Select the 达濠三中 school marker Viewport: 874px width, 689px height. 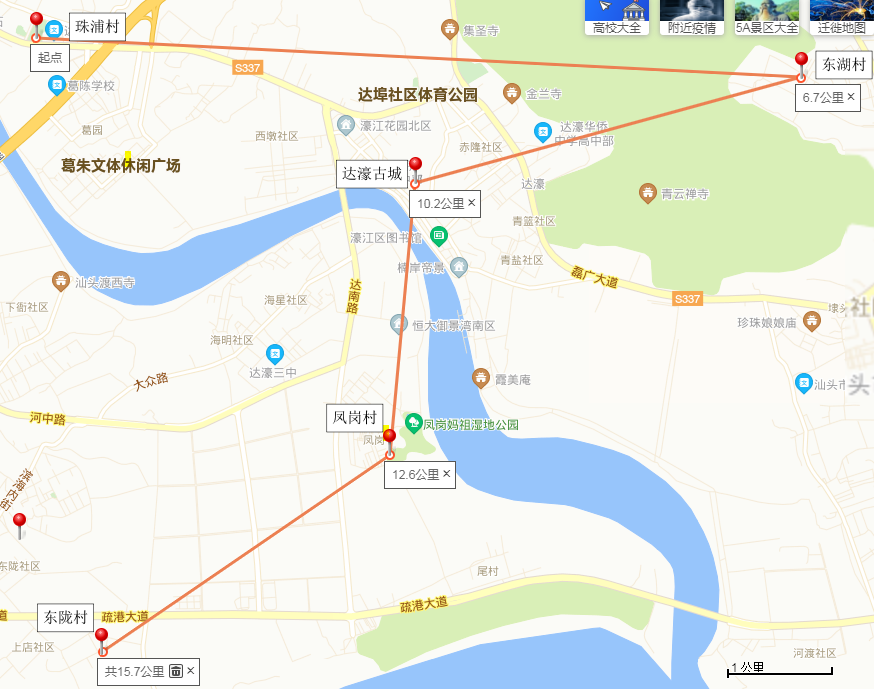[x=275, y=353]
